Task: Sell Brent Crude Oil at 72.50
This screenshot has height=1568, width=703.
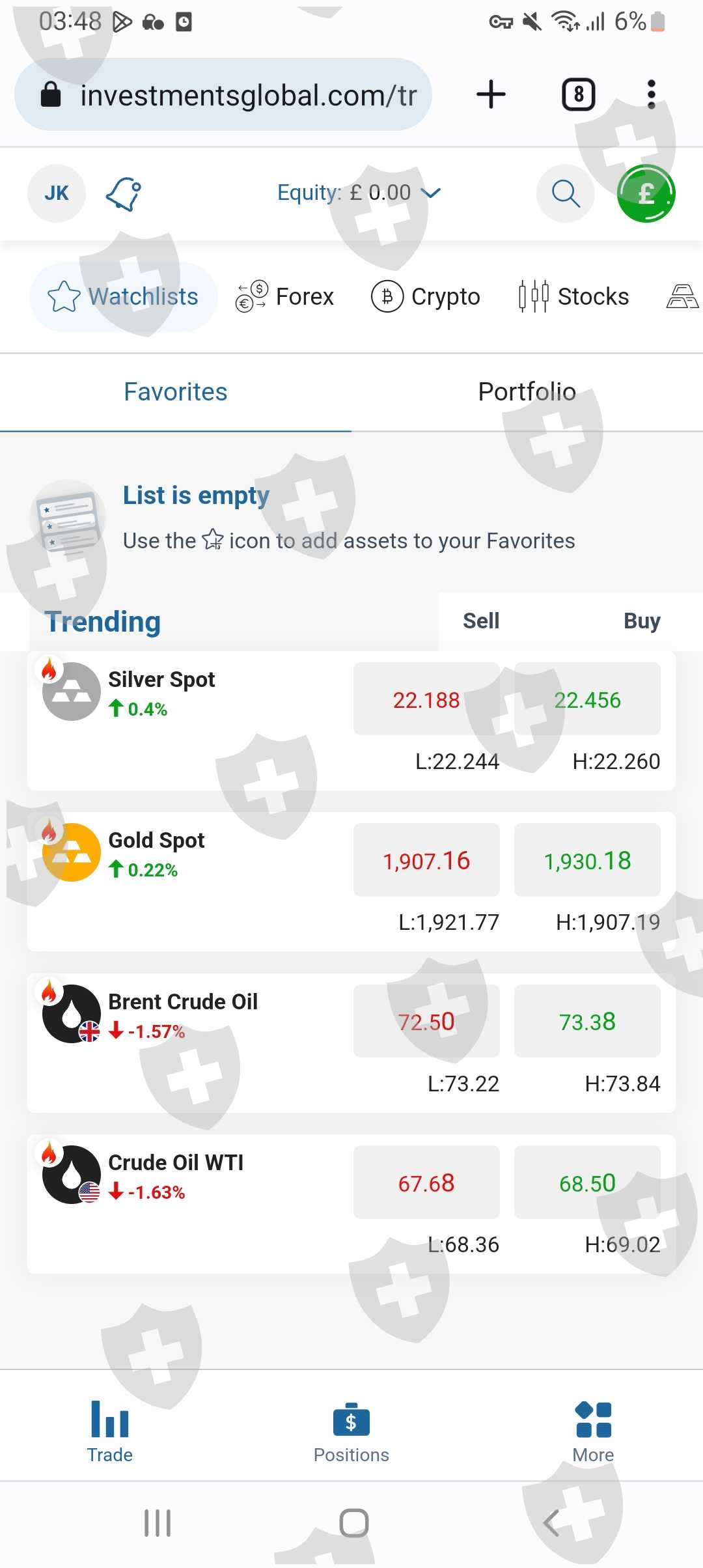Action: click(426, 1022)
